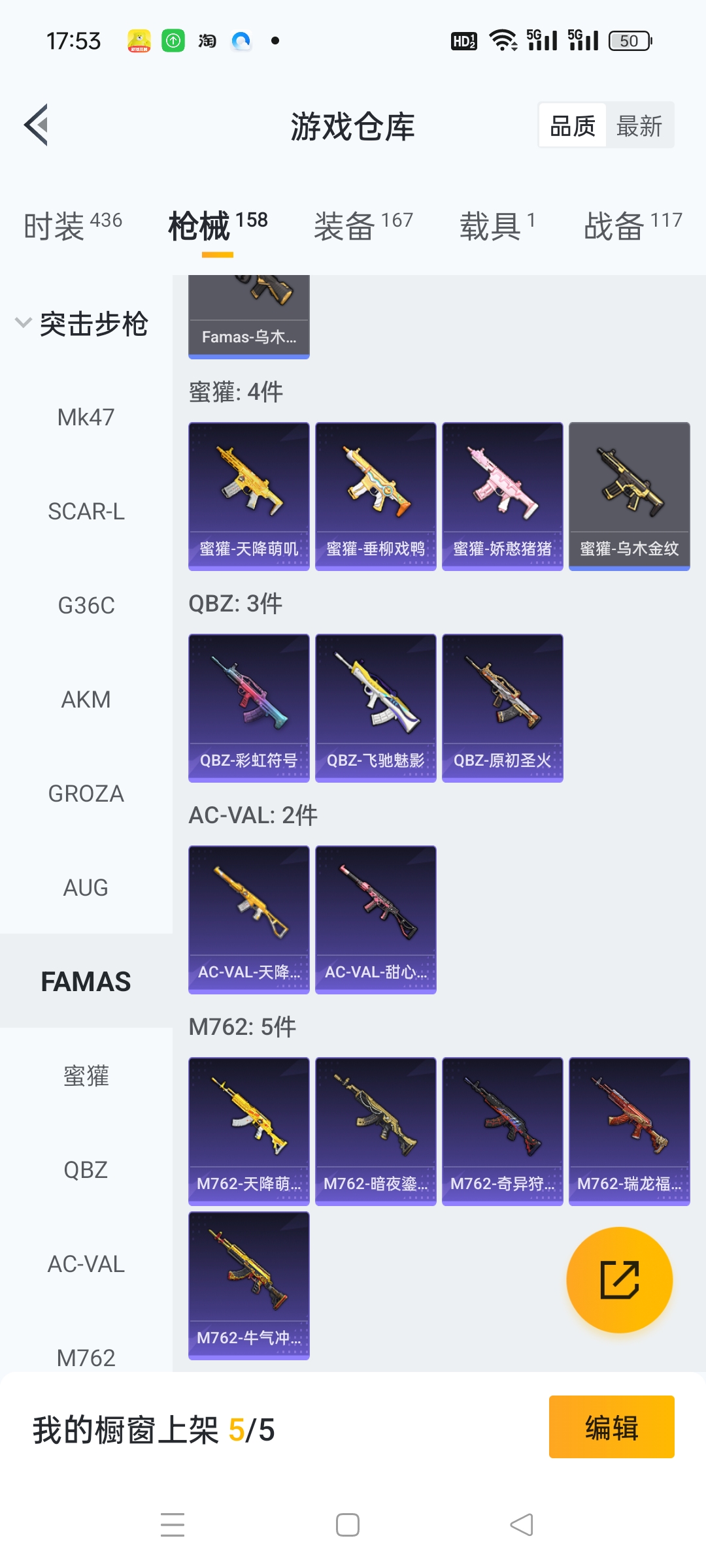Open the QBZ-彩虹符号 skin
The height and width of the screenshot is (1568, 706).
pos(249,708)
